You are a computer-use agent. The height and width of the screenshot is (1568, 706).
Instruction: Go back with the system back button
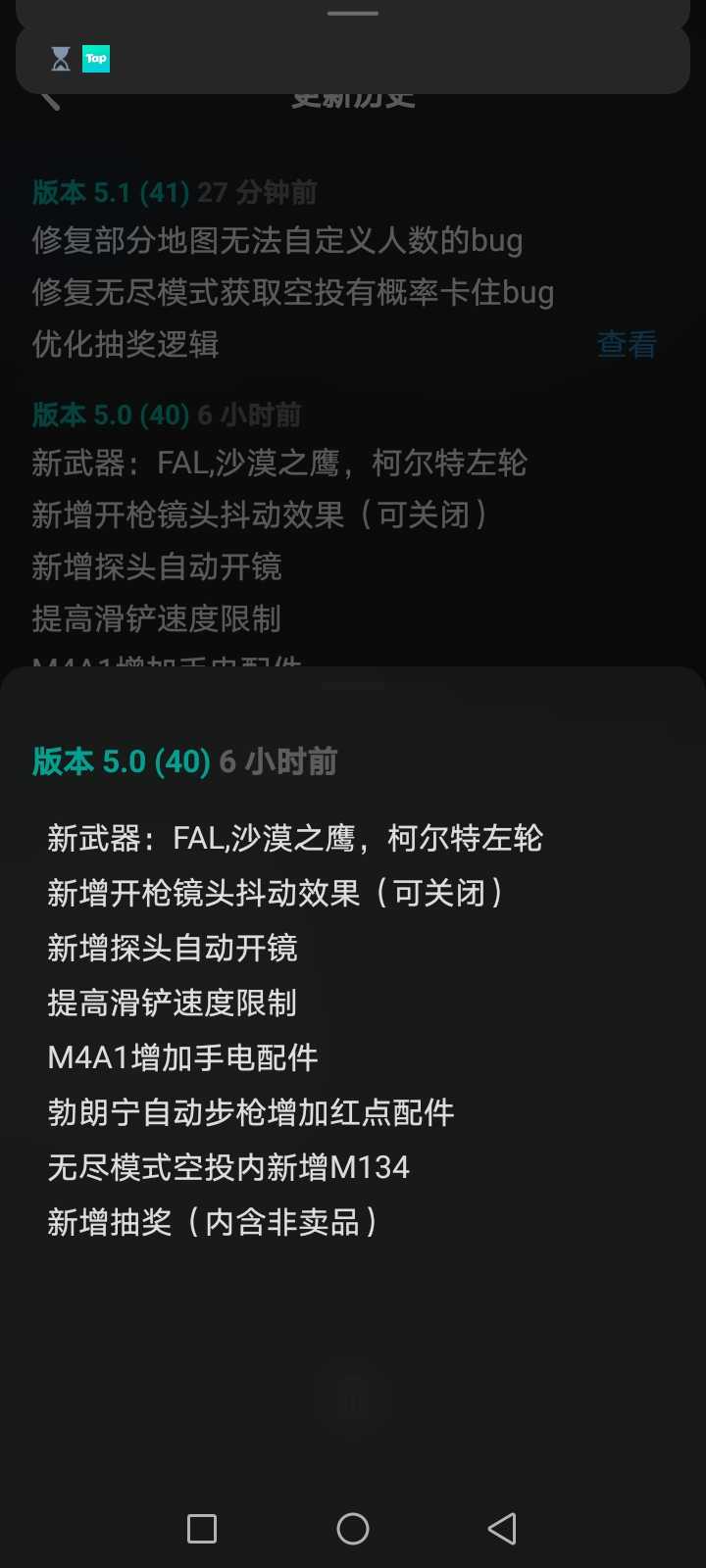pyautogui.click(x=502, y=1528)
